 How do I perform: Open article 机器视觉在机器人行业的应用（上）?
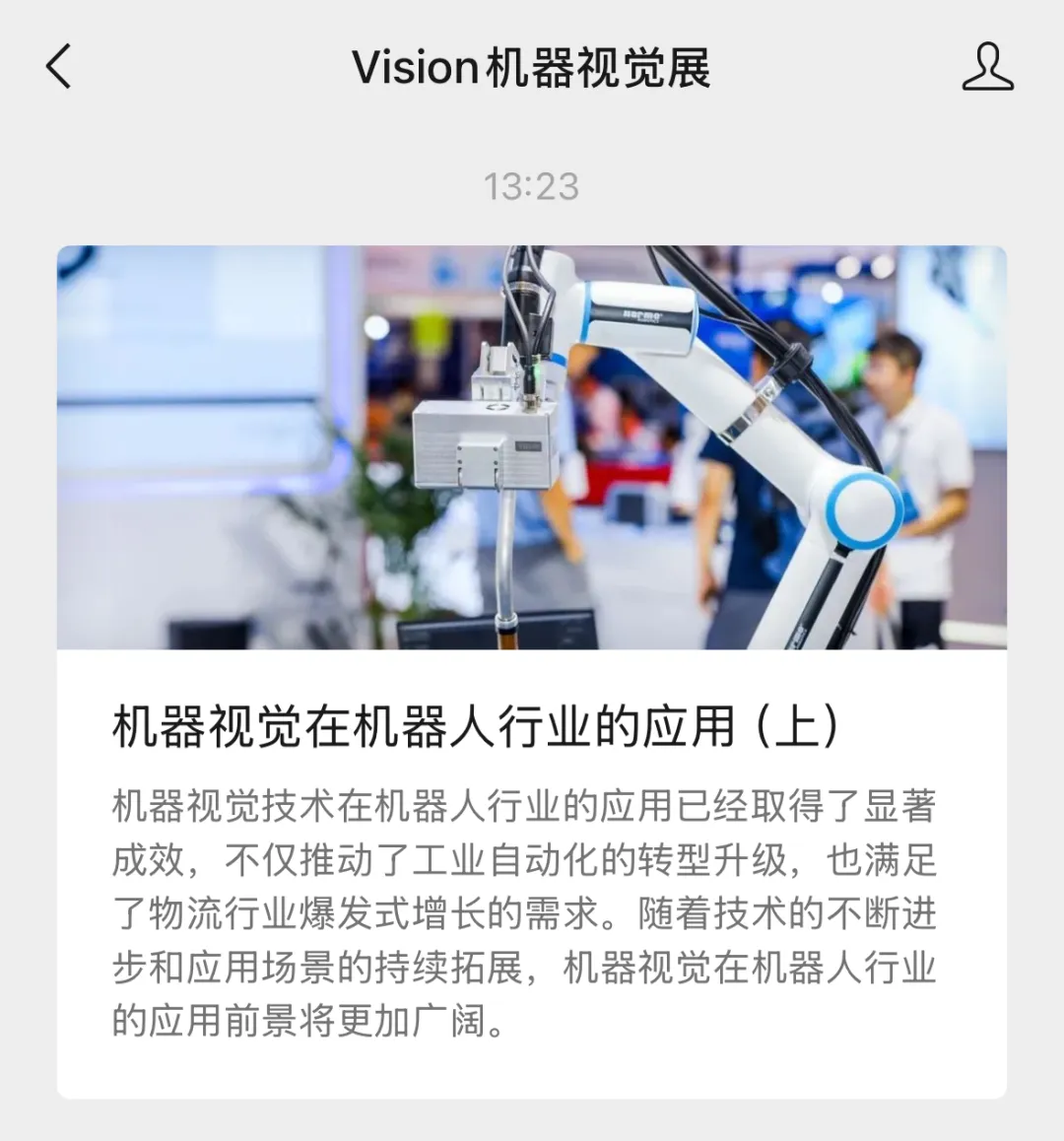pos(475,727)
